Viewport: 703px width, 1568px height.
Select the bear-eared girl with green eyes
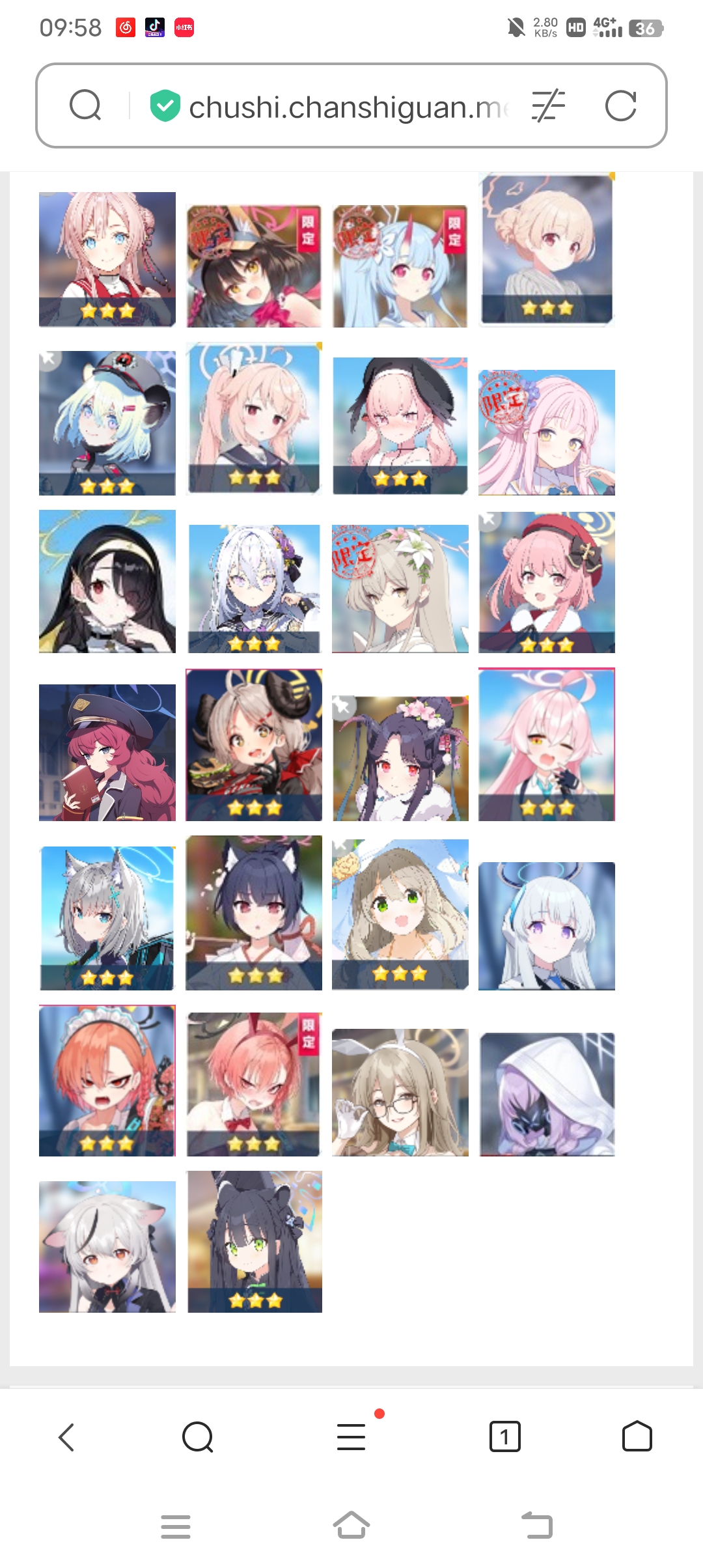point(255,1242)
